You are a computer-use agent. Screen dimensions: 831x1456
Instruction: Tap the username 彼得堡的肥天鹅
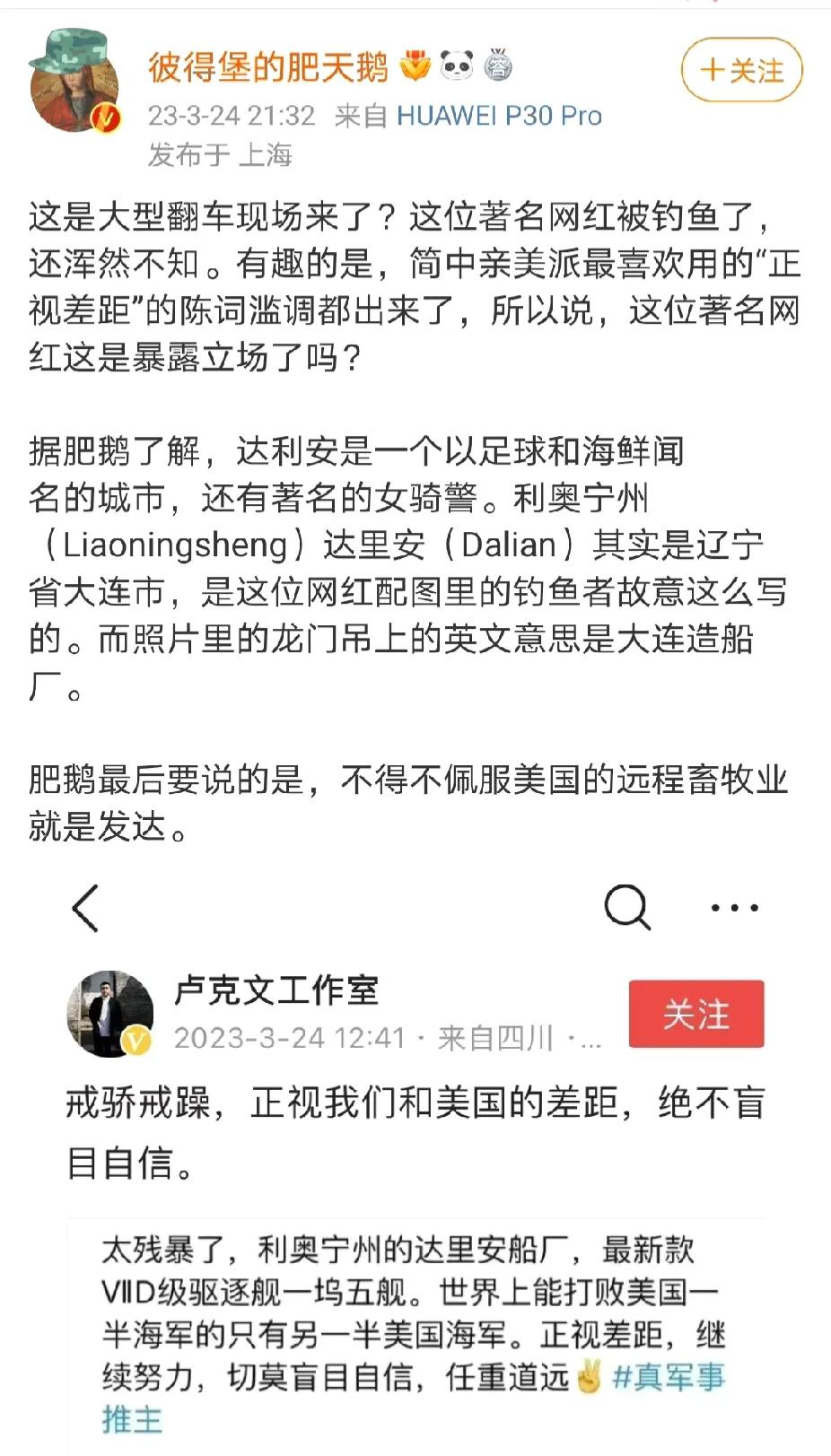[x=267, y=67]
